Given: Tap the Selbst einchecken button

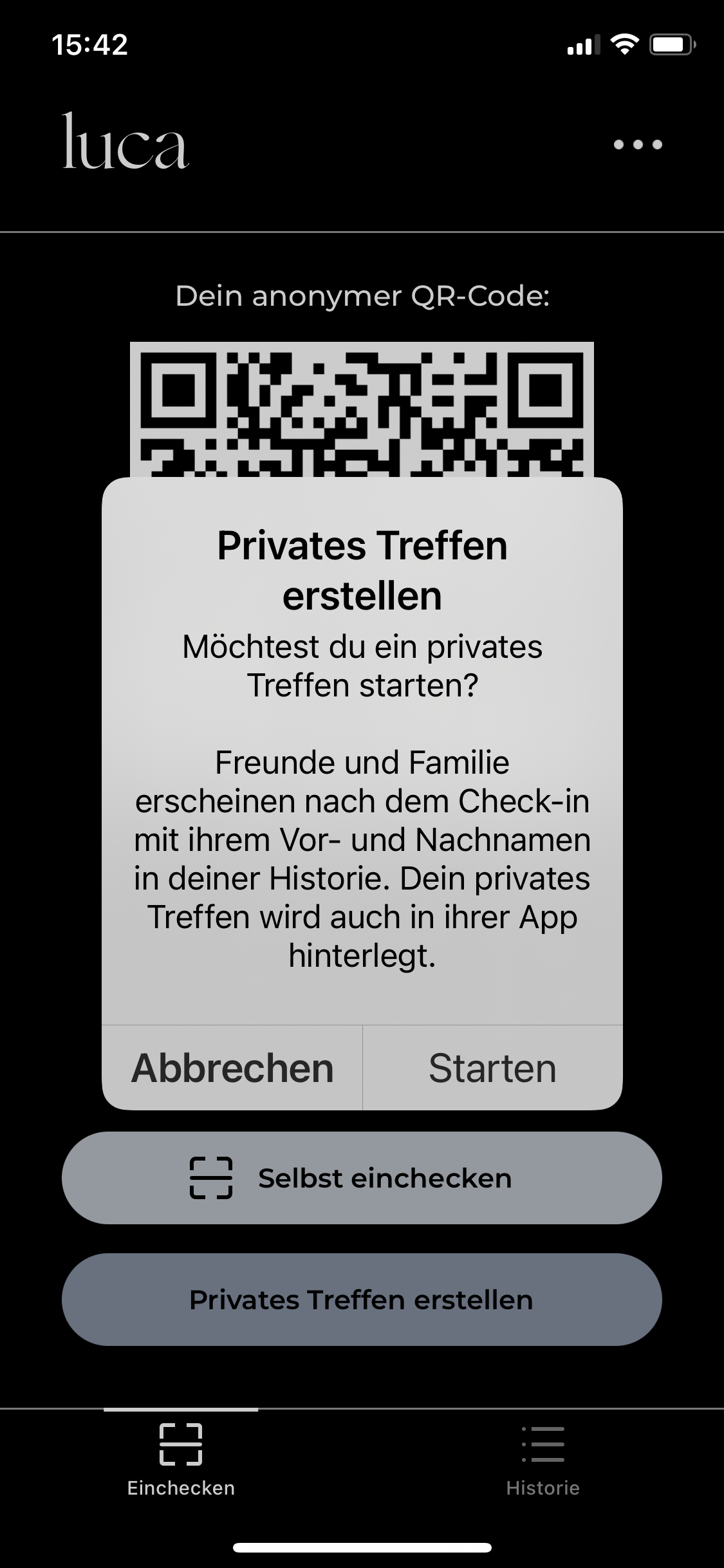Looking at the screenshot, I should (362, 1178).
